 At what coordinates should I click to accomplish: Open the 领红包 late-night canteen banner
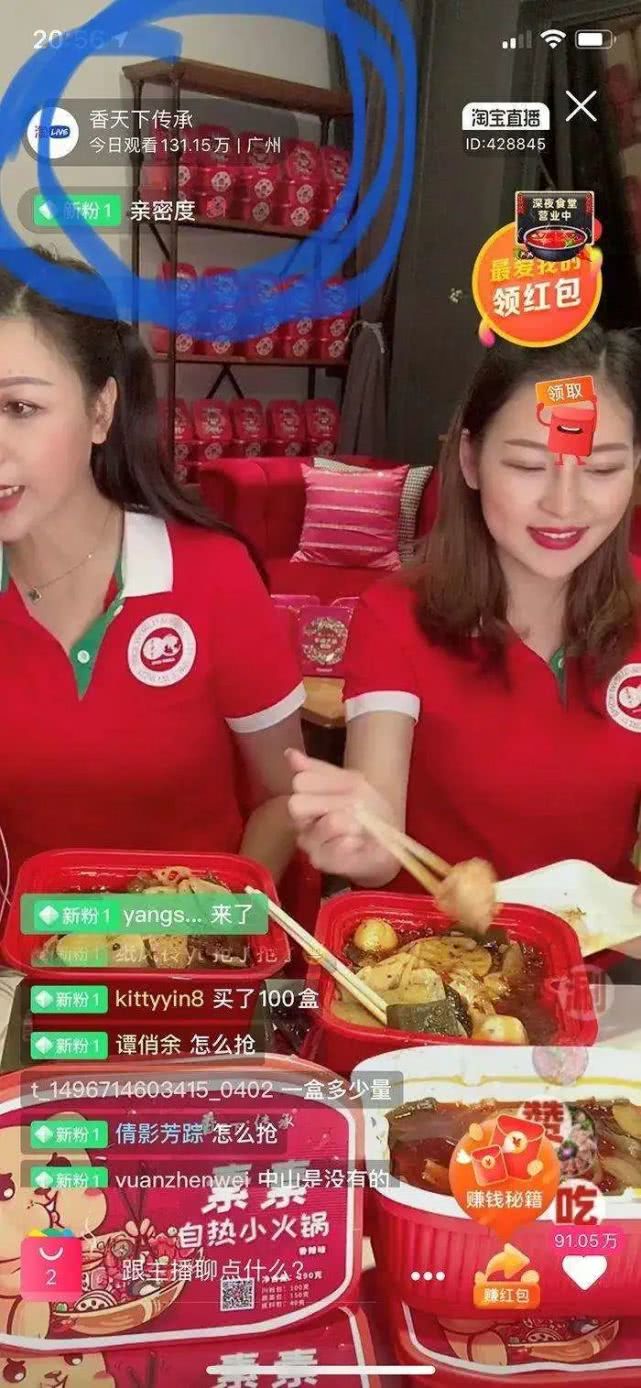tap(540, 270)
